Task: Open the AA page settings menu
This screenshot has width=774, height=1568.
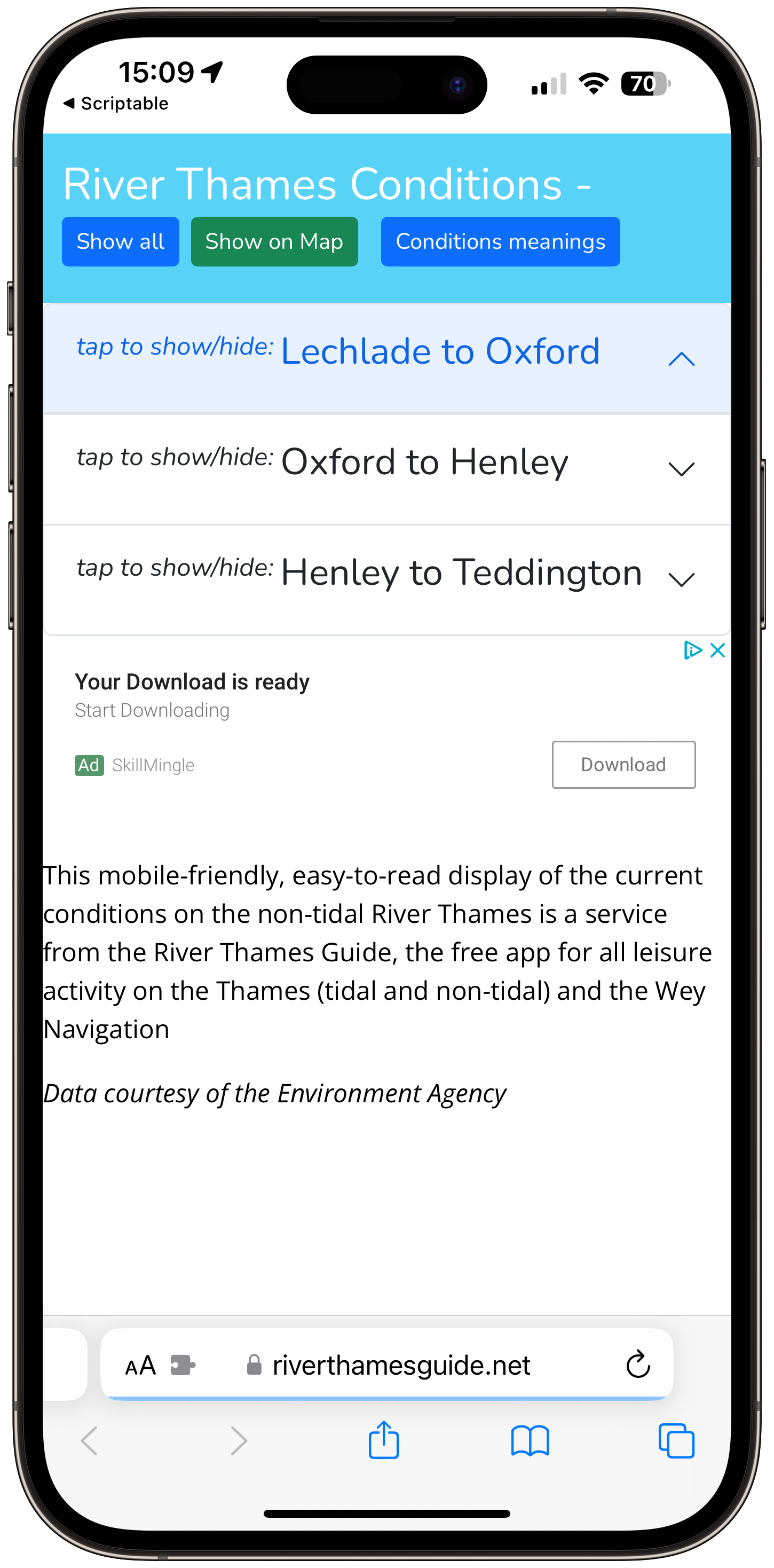Action: 140,1365
